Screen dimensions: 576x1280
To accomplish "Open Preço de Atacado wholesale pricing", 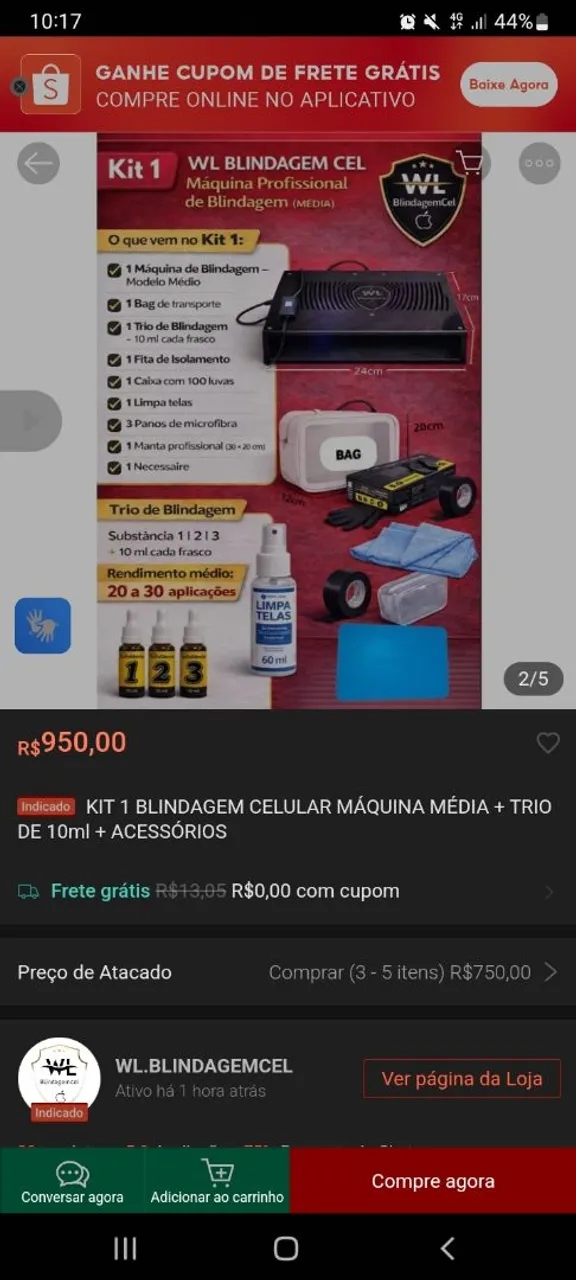I will tap(288, 972).
